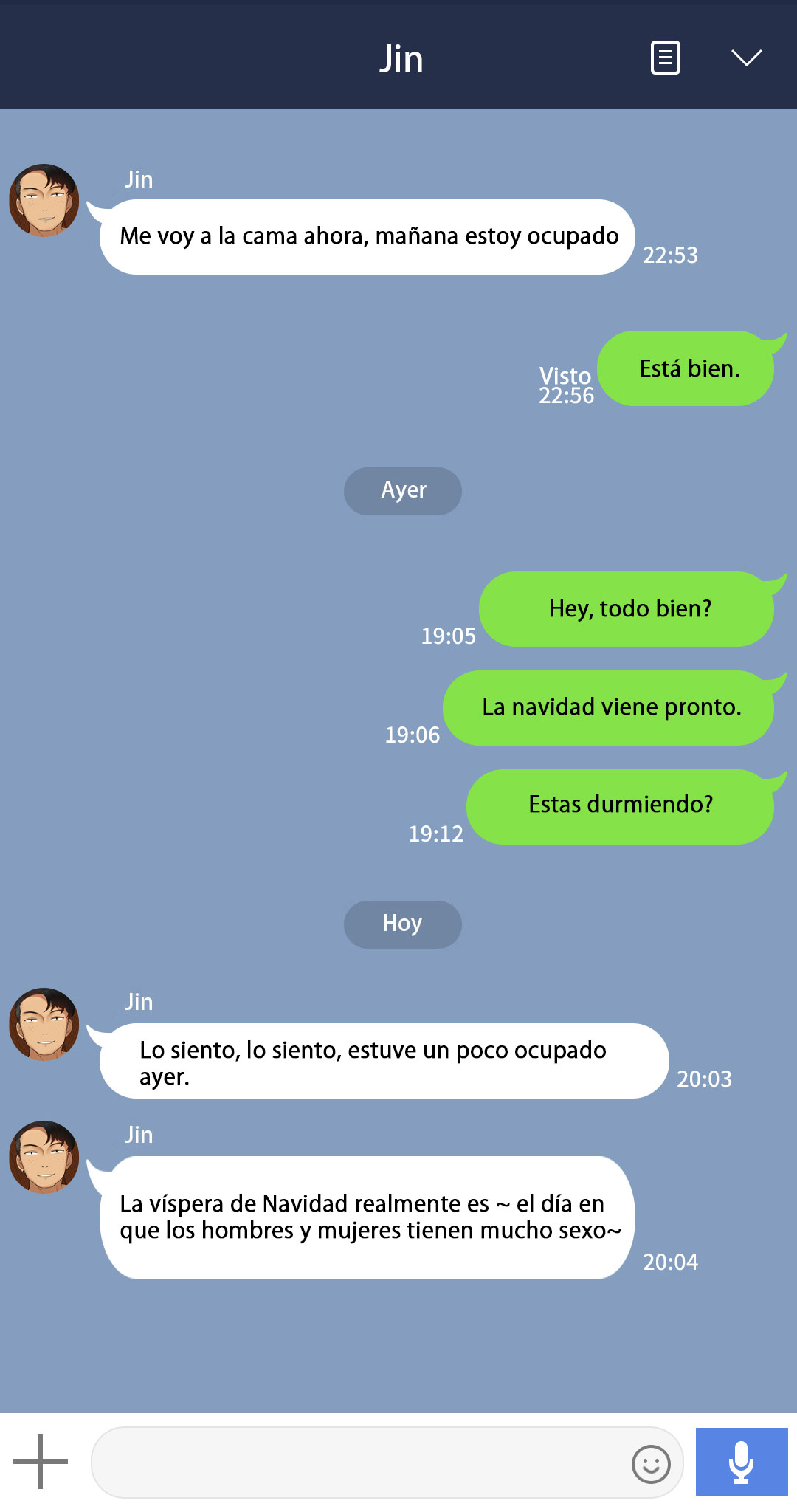Expand the chat options chevron

(746, 58)
